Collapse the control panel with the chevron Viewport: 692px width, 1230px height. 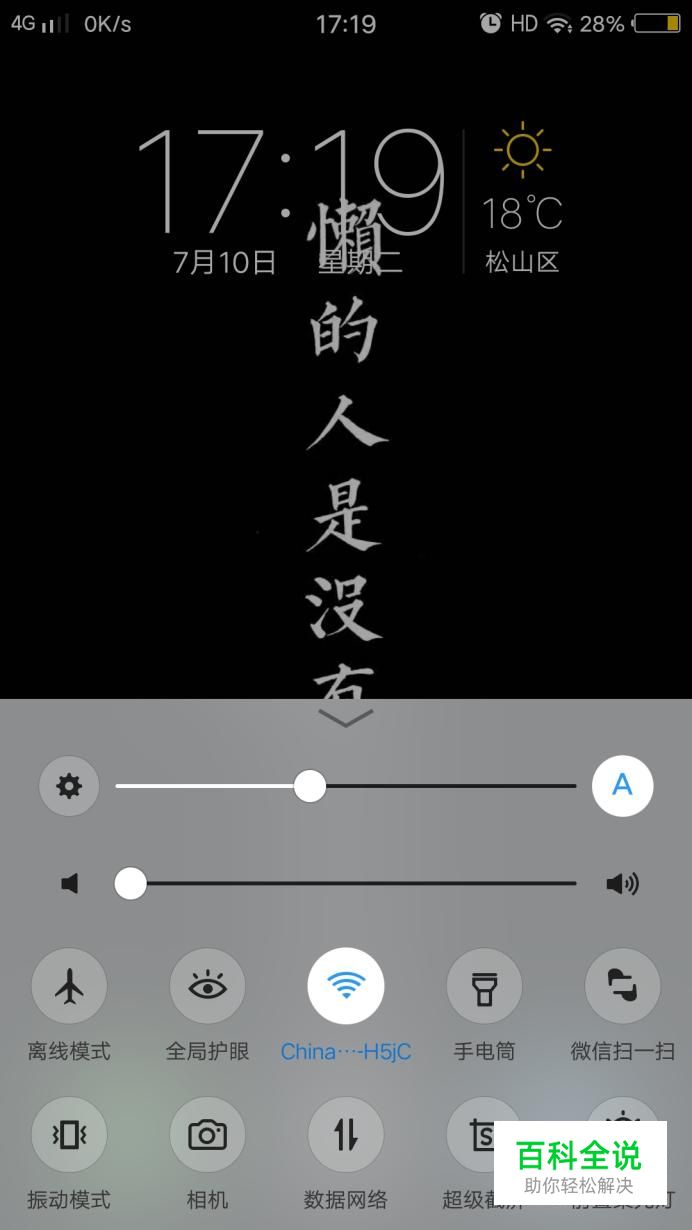click(345, 716)
